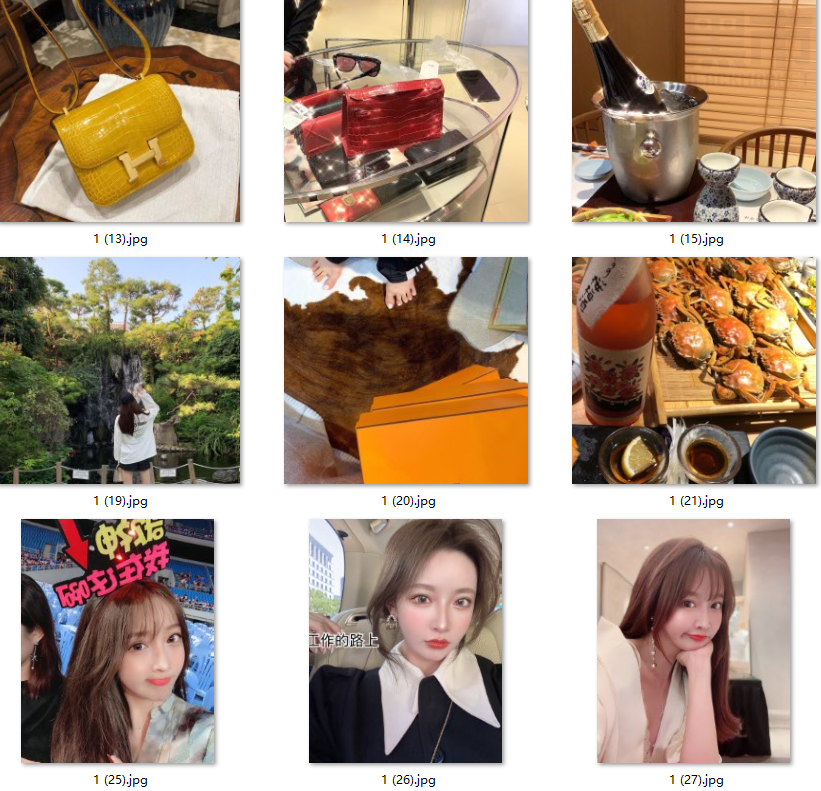Open the file 1 (13).jpg
This screenshot has height=791, width=821.
click(x=120, y=110)
